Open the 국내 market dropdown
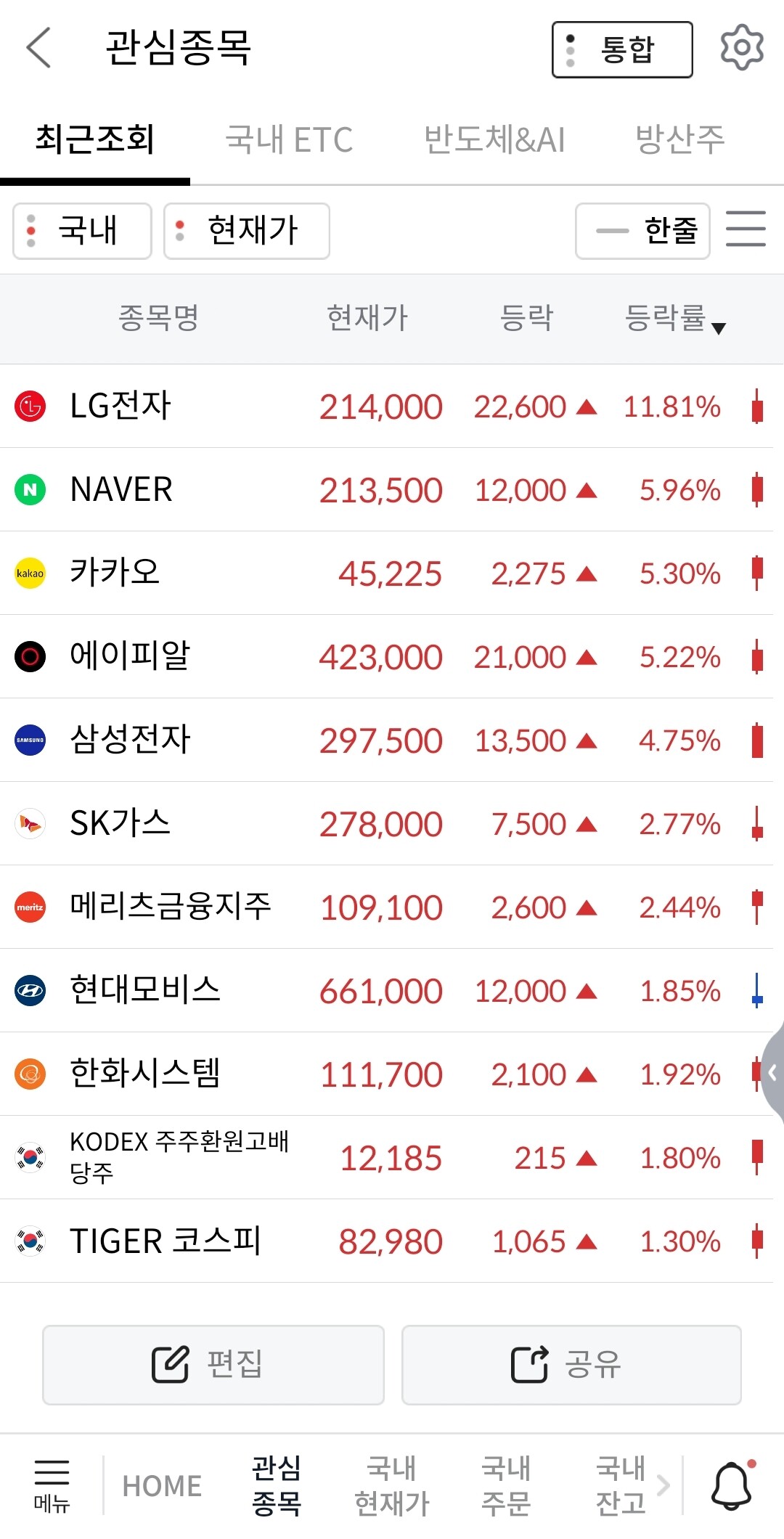The height and width of the screenshot is (1539, 784). [x=82, y=231]
